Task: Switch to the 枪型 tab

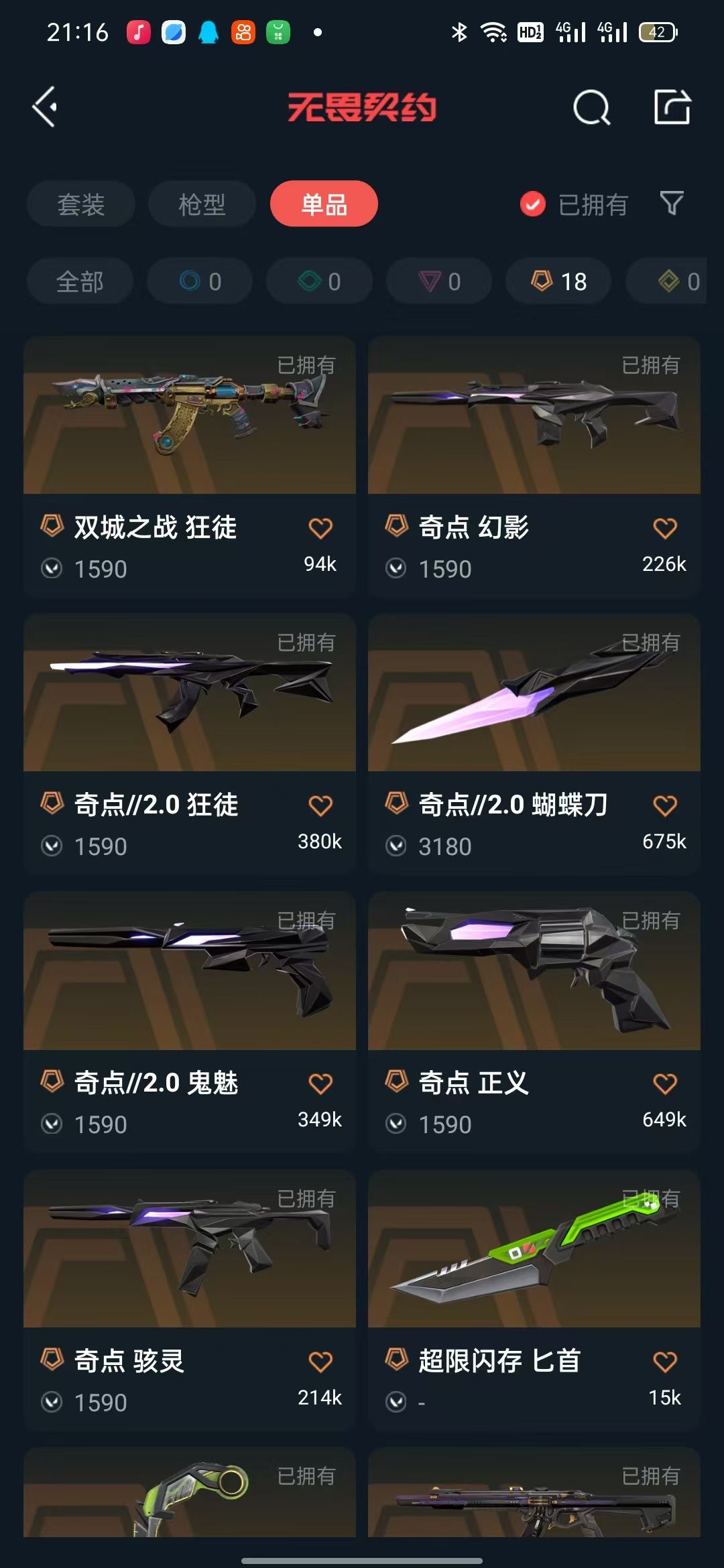Action: [x=202, y=204]
